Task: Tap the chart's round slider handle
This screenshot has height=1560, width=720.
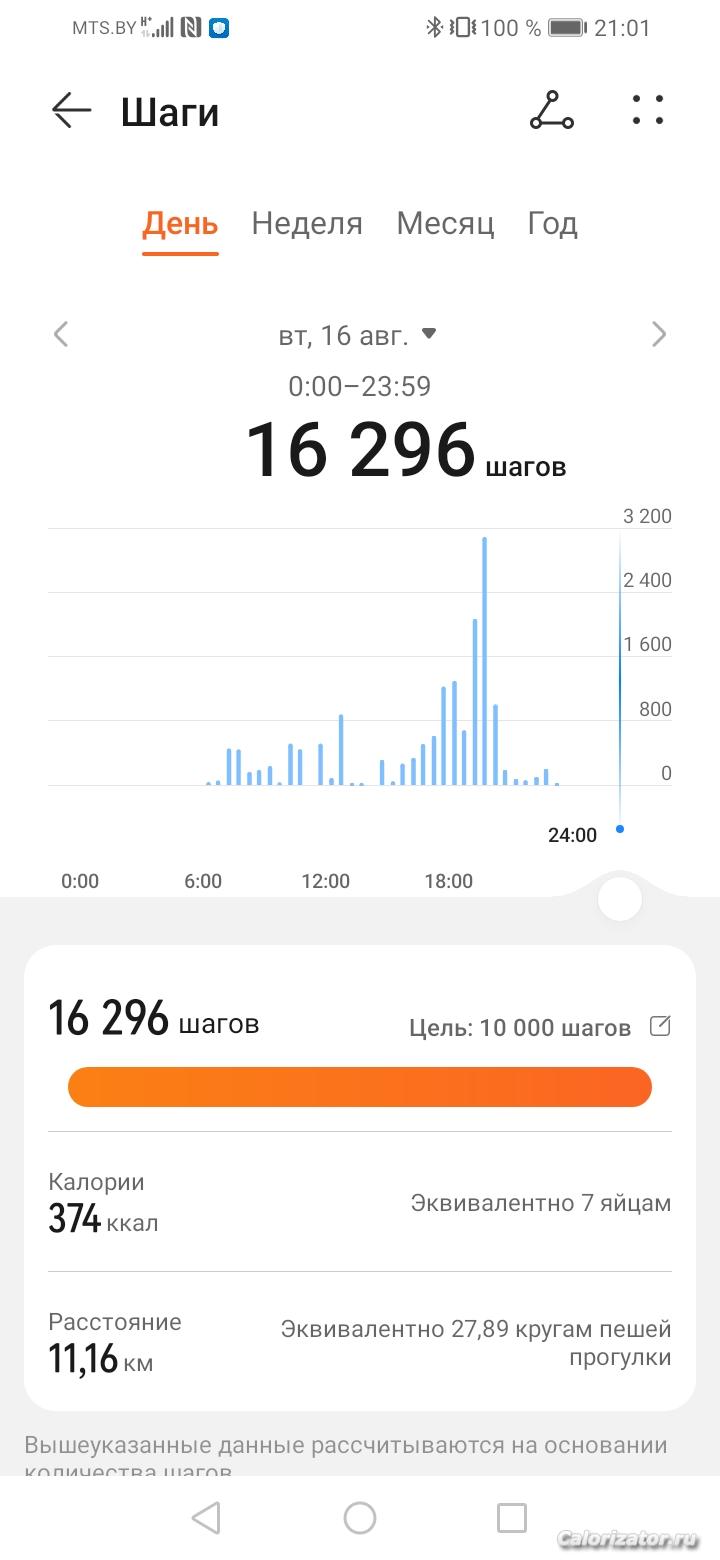Action: click(619, 899)
